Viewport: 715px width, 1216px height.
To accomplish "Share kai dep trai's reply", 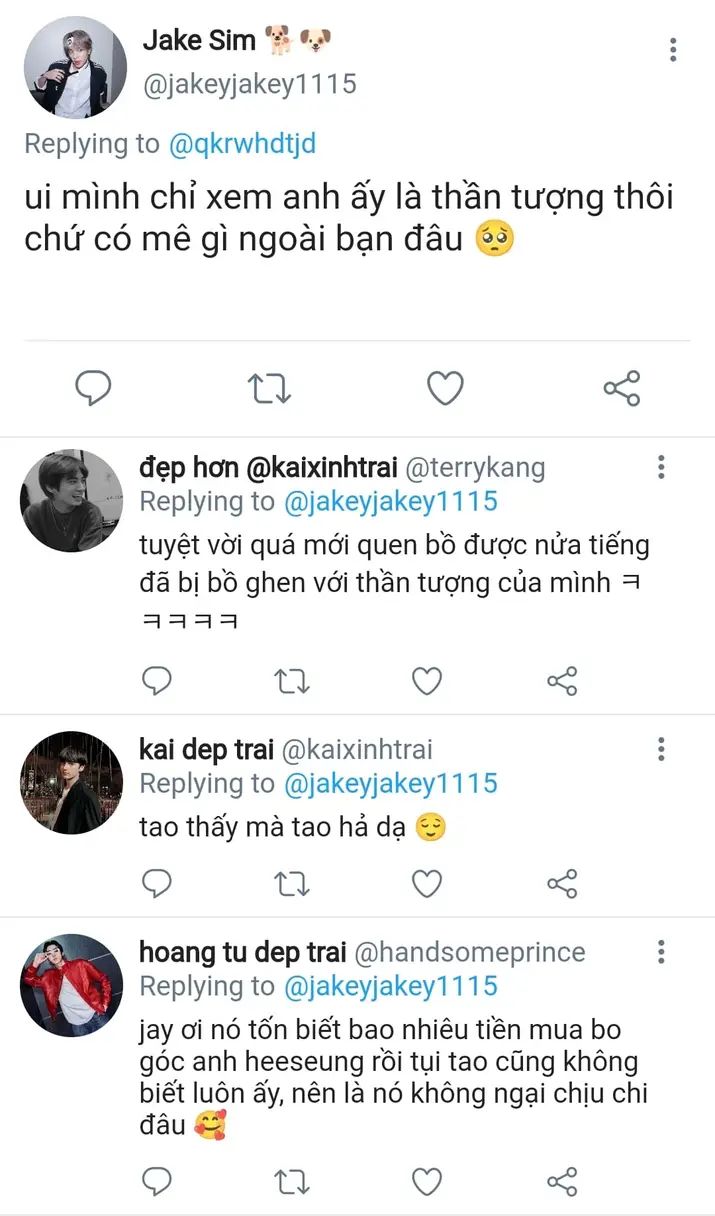I will tap(562, 883).
